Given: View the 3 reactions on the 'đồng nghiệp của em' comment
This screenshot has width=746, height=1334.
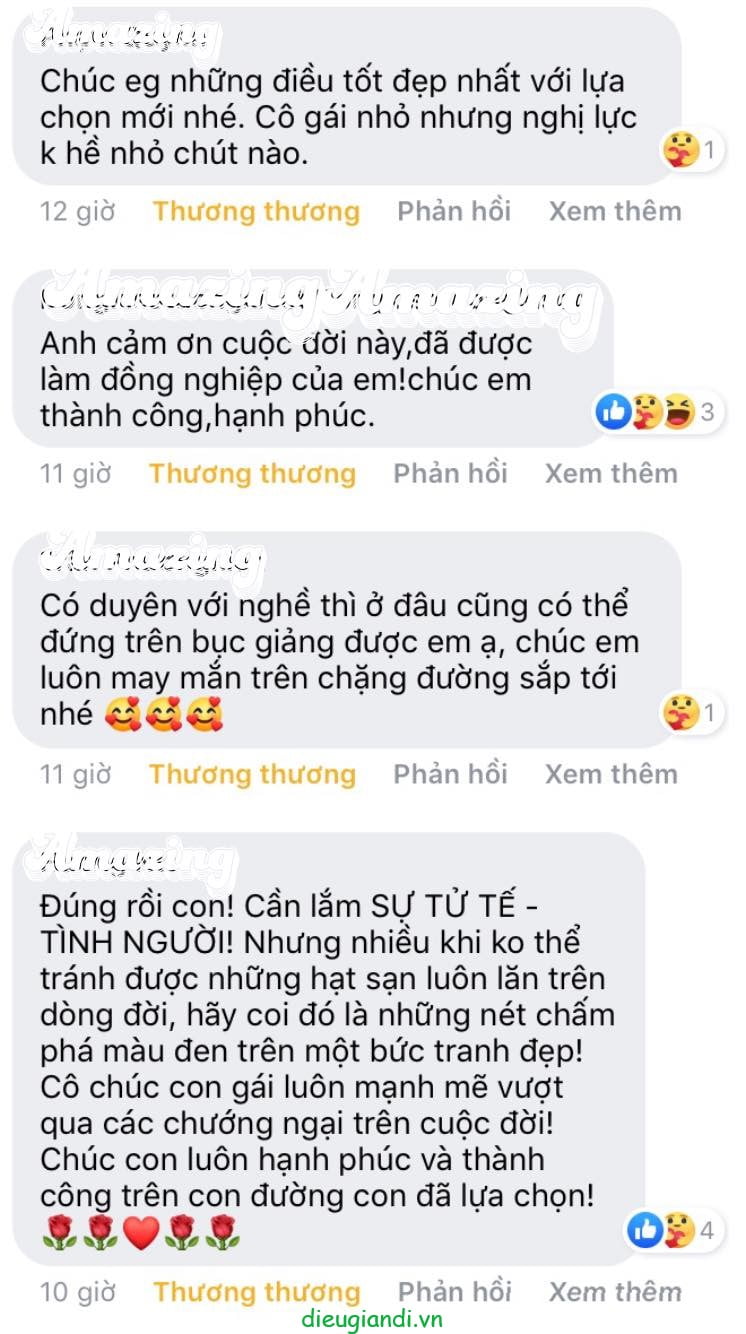Looking at the screenshot, I should [x=657, y=411].
